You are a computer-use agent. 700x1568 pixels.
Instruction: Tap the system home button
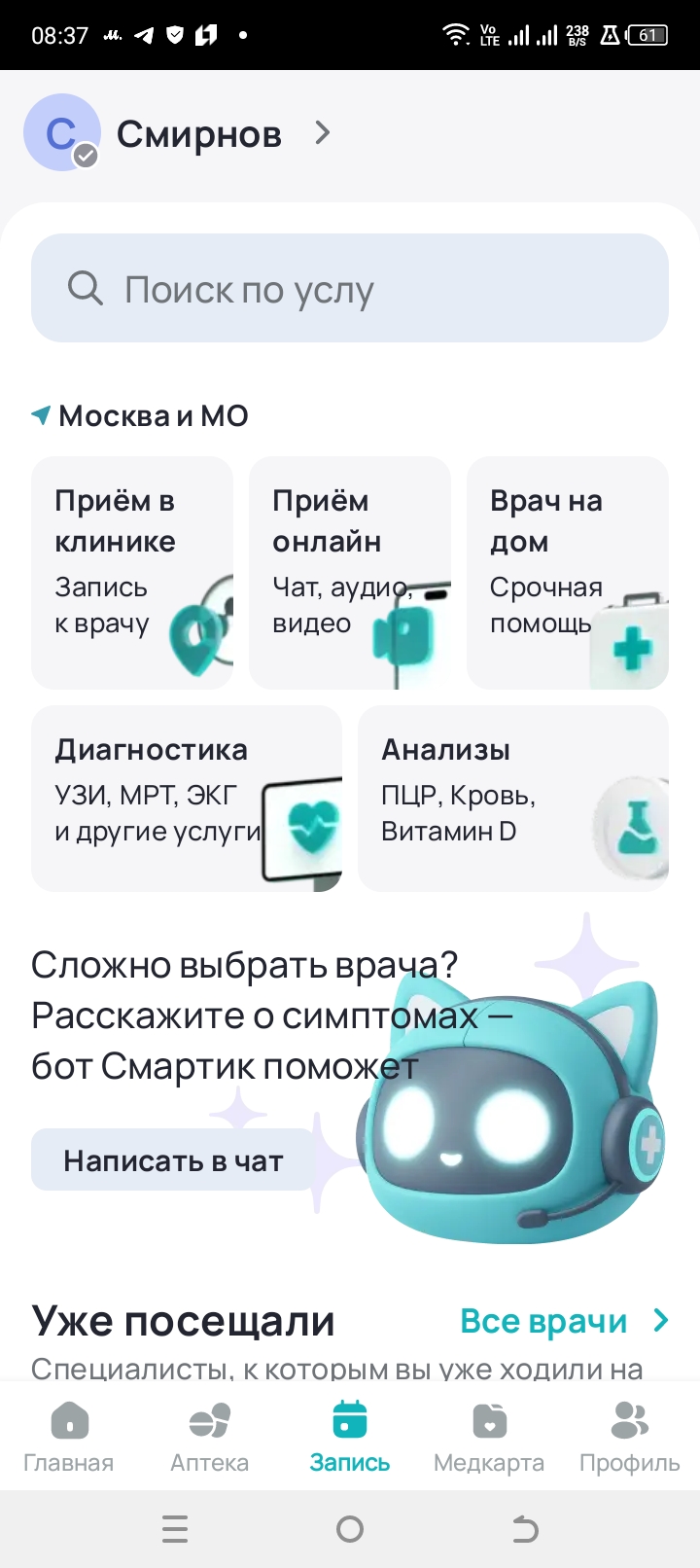(x=350, y=1529)
